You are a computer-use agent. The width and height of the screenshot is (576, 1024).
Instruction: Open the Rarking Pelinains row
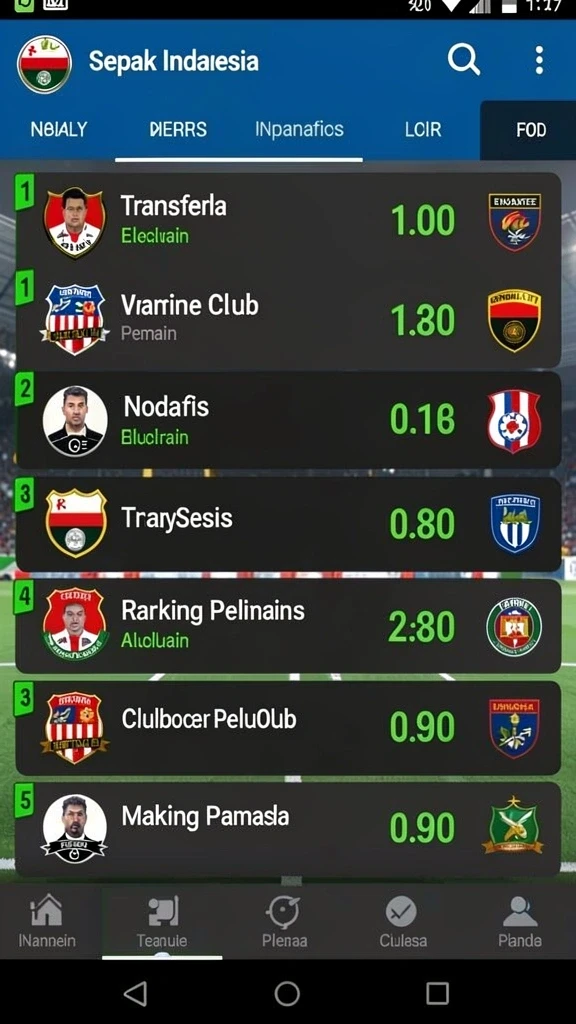tap(288, 626)
